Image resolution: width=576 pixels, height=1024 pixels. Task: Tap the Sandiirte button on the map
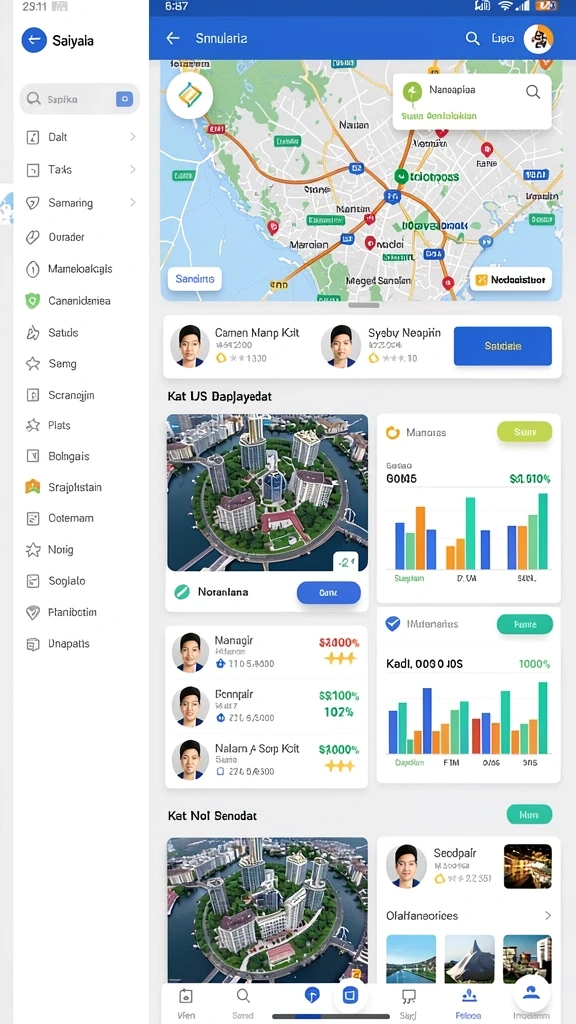(195, 279)
